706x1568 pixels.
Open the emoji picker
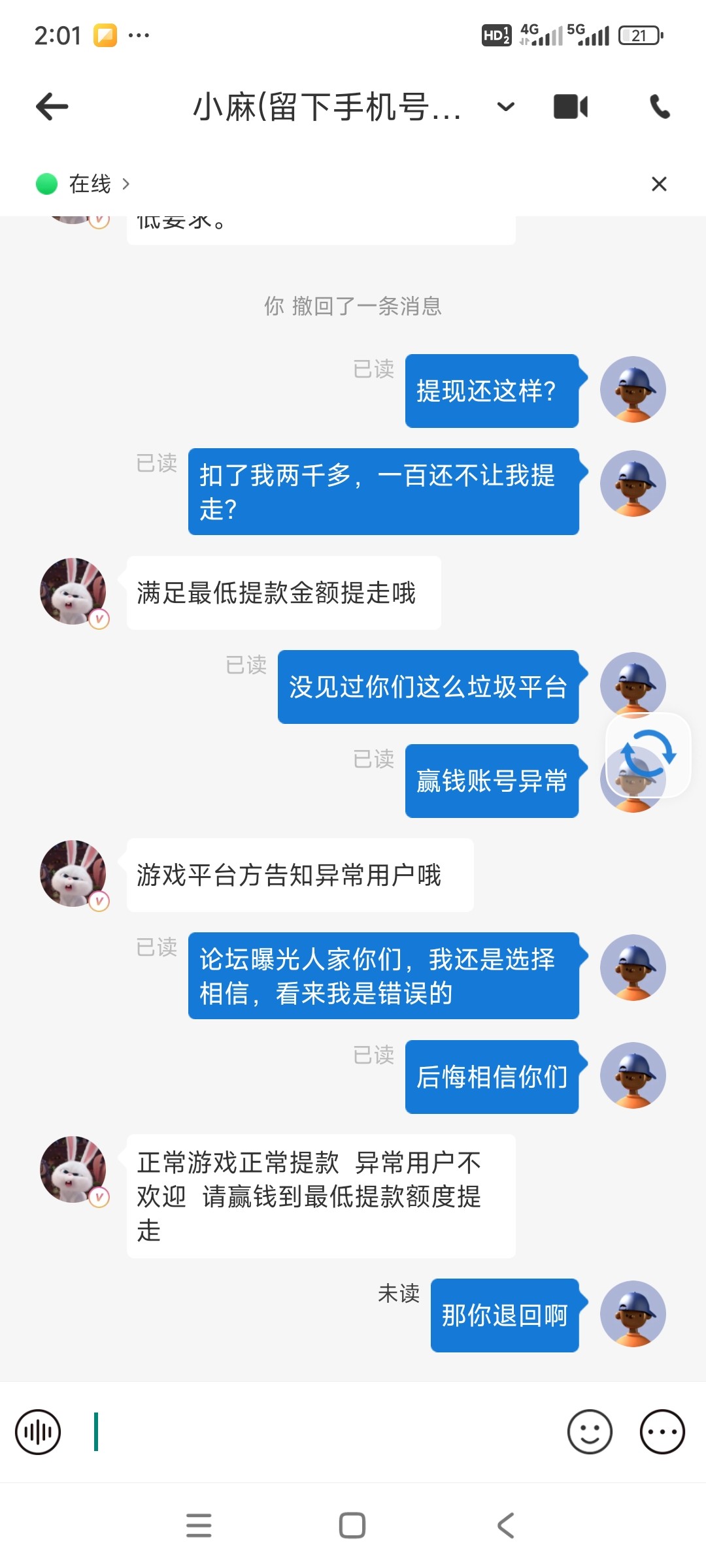point(590,1431)
